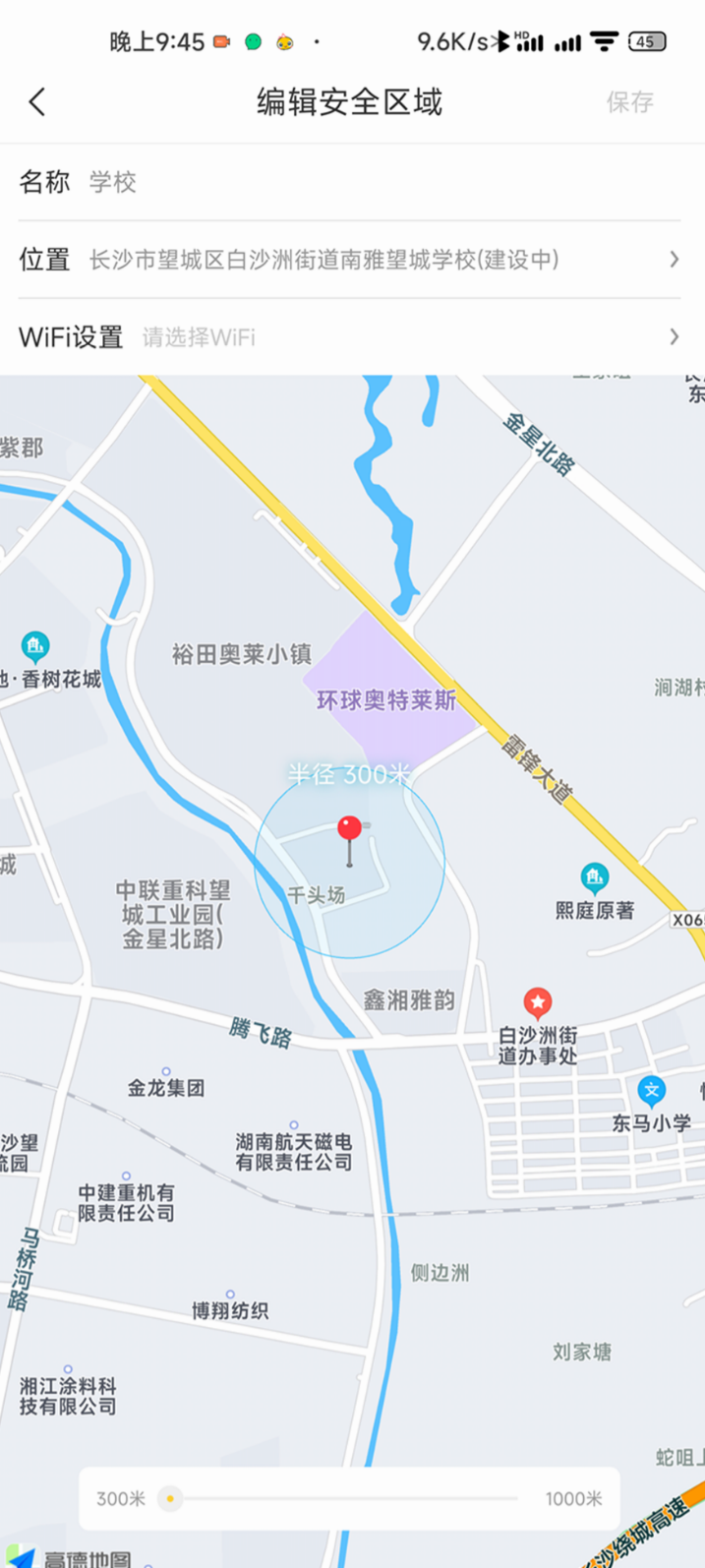The height and width of the screenshot is (1568, 705).
Task: Edit the 名称 name field
Action: pyautogui.click(x=374, y=182)
